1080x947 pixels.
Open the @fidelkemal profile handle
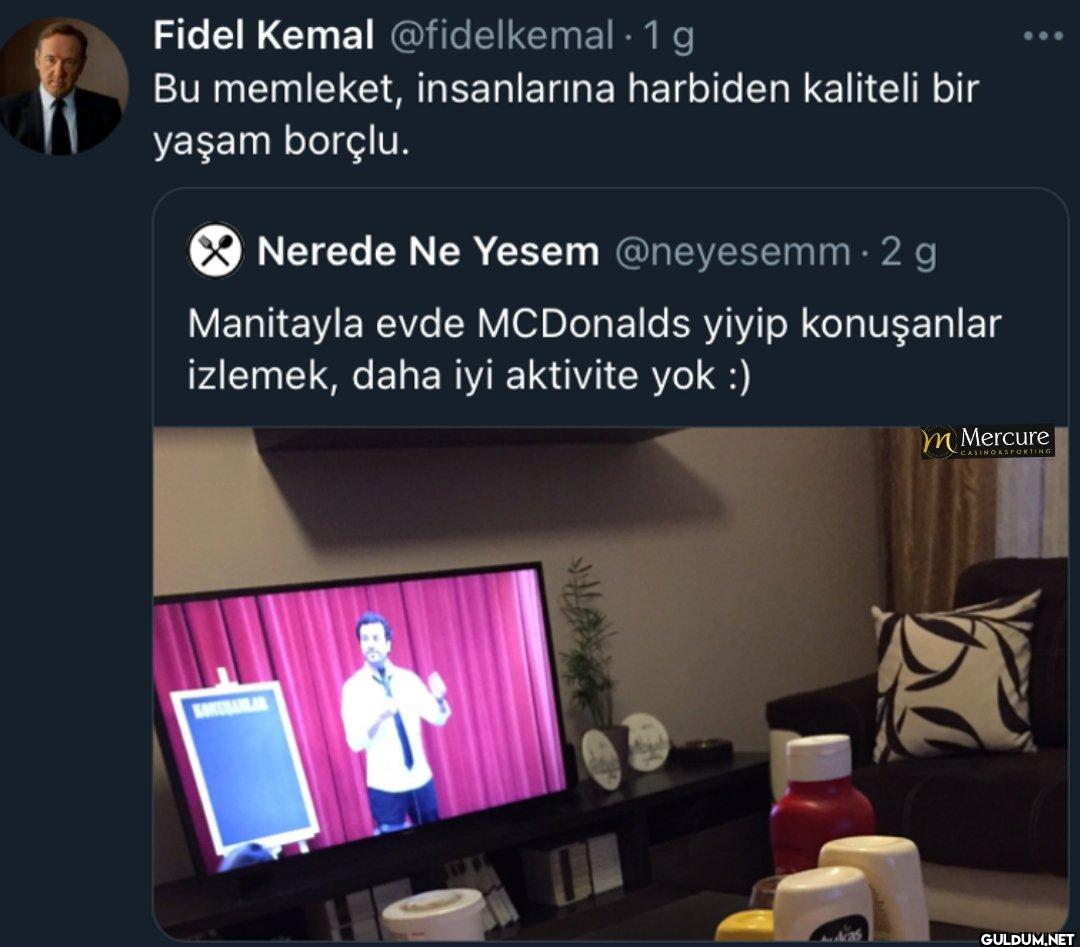click(499, 36)
